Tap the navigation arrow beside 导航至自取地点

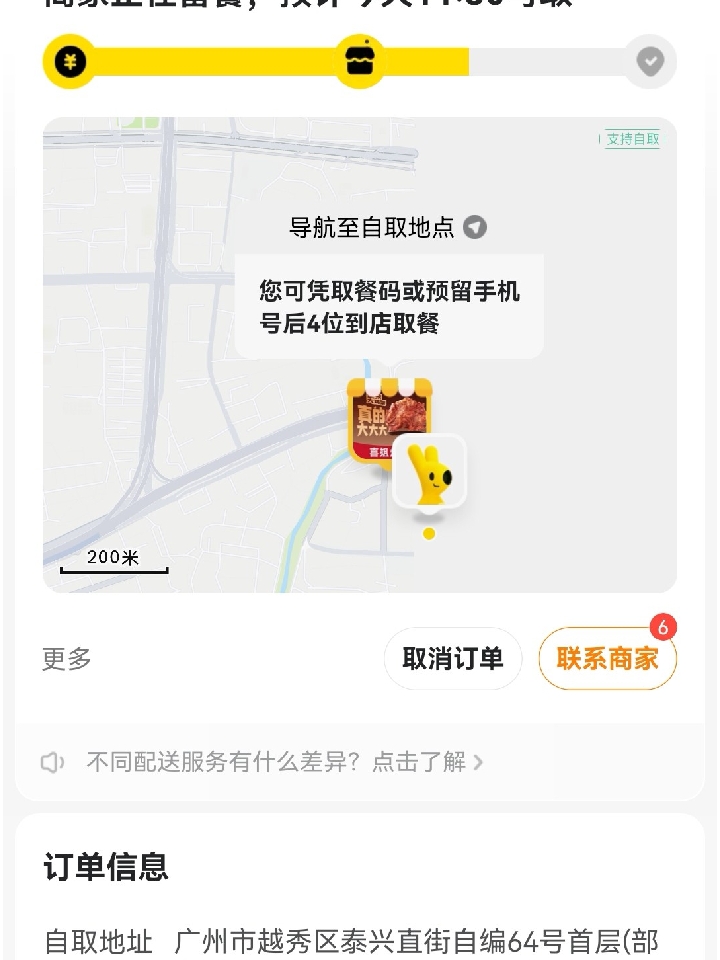(x=474, y=227)
